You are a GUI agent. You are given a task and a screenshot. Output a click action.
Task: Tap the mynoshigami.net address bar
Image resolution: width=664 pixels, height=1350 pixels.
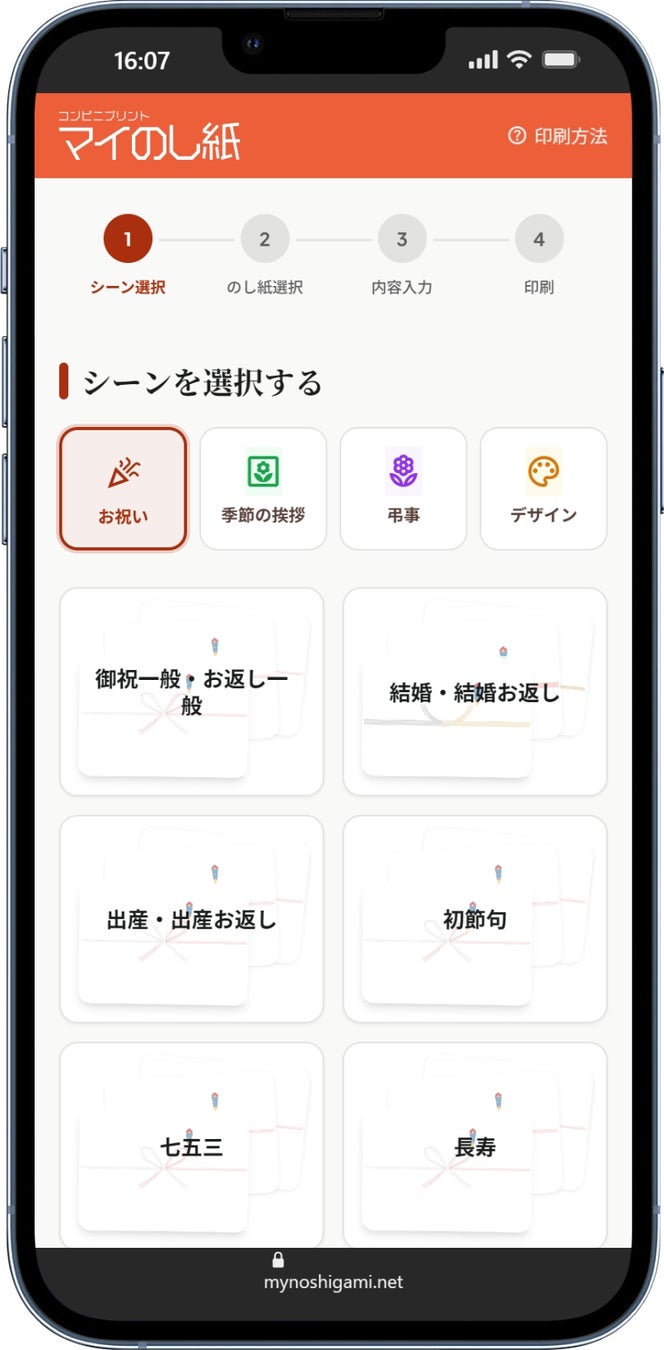pos(333,1281)
